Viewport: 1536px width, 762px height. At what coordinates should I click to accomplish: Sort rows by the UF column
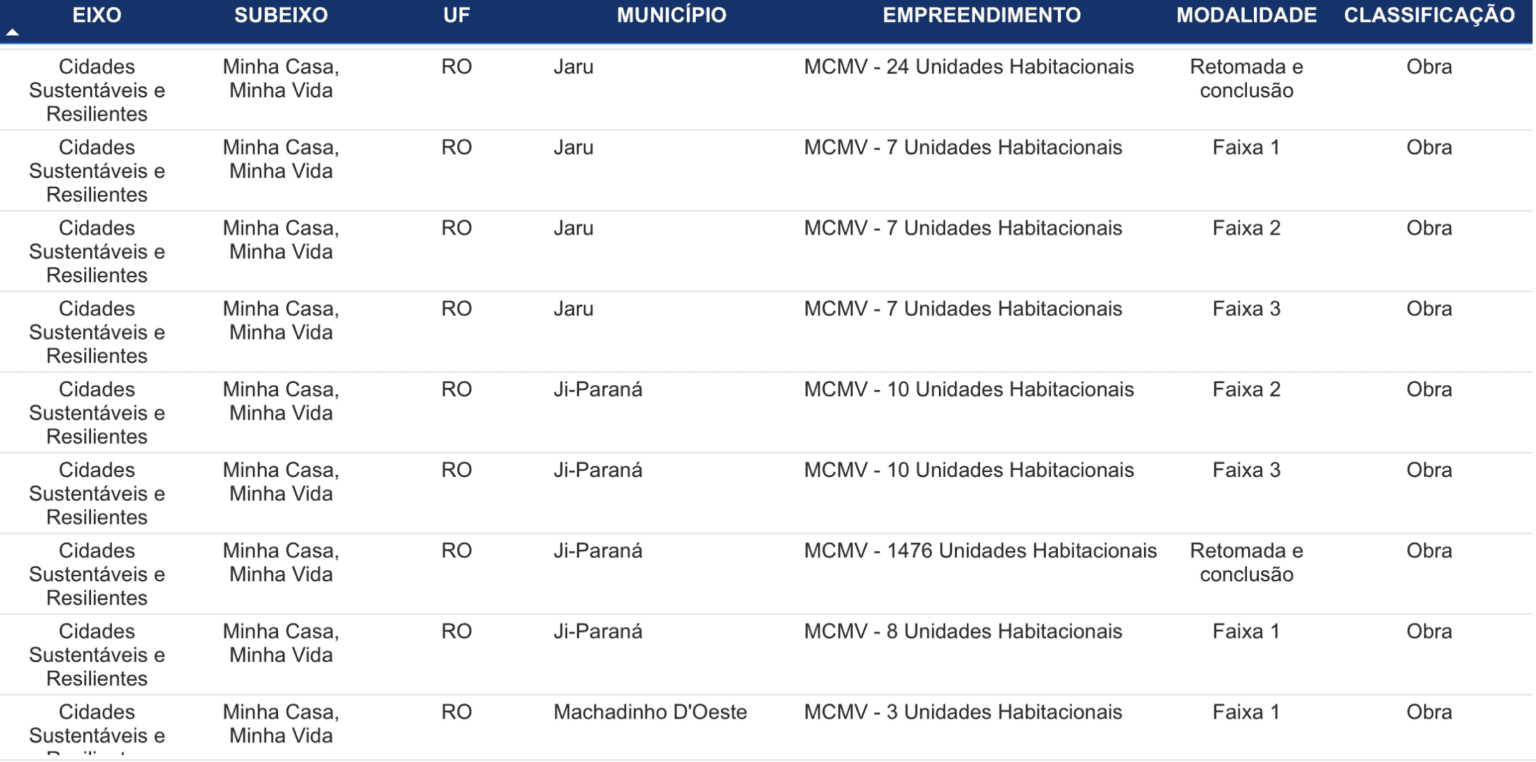point(456,16)
